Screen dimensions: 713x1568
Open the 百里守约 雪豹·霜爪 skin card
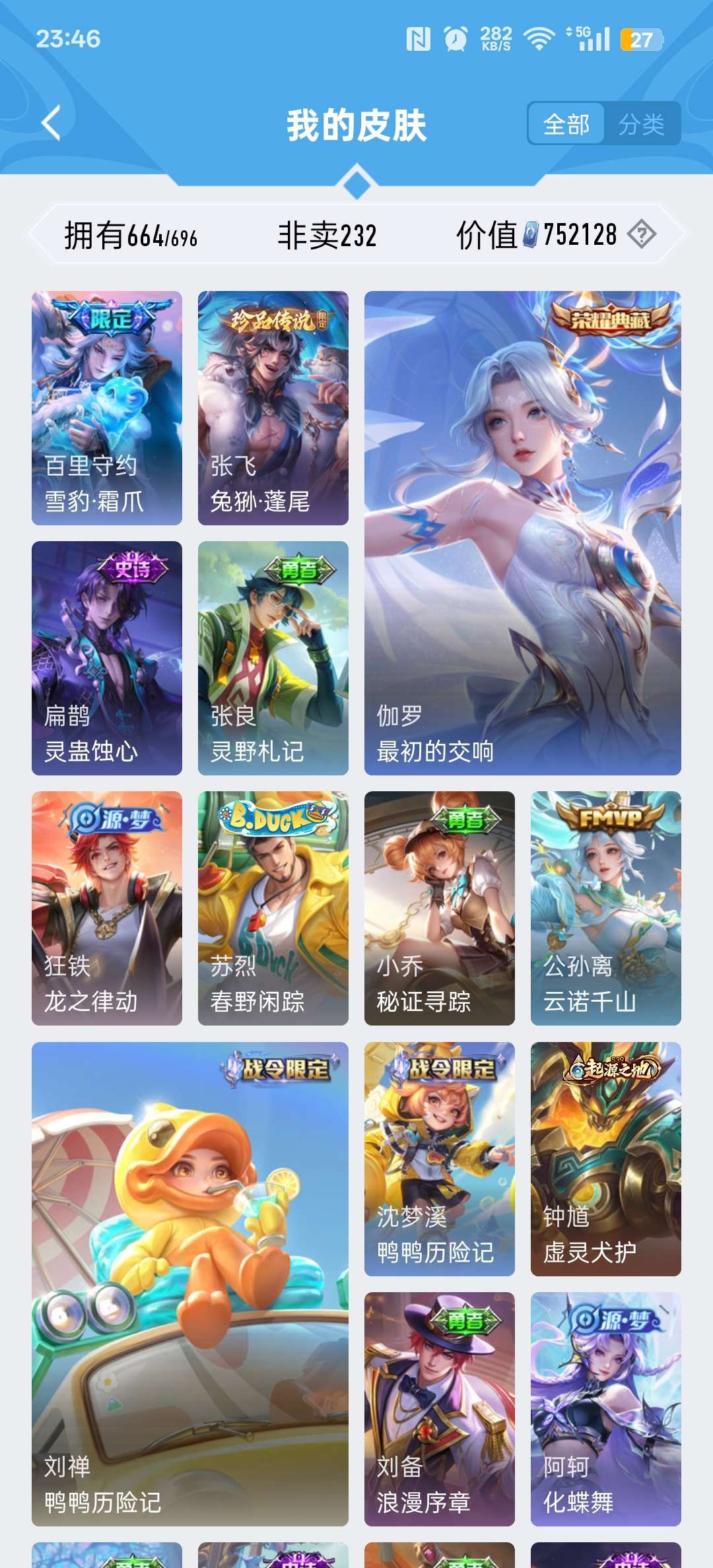click(107, 408)
